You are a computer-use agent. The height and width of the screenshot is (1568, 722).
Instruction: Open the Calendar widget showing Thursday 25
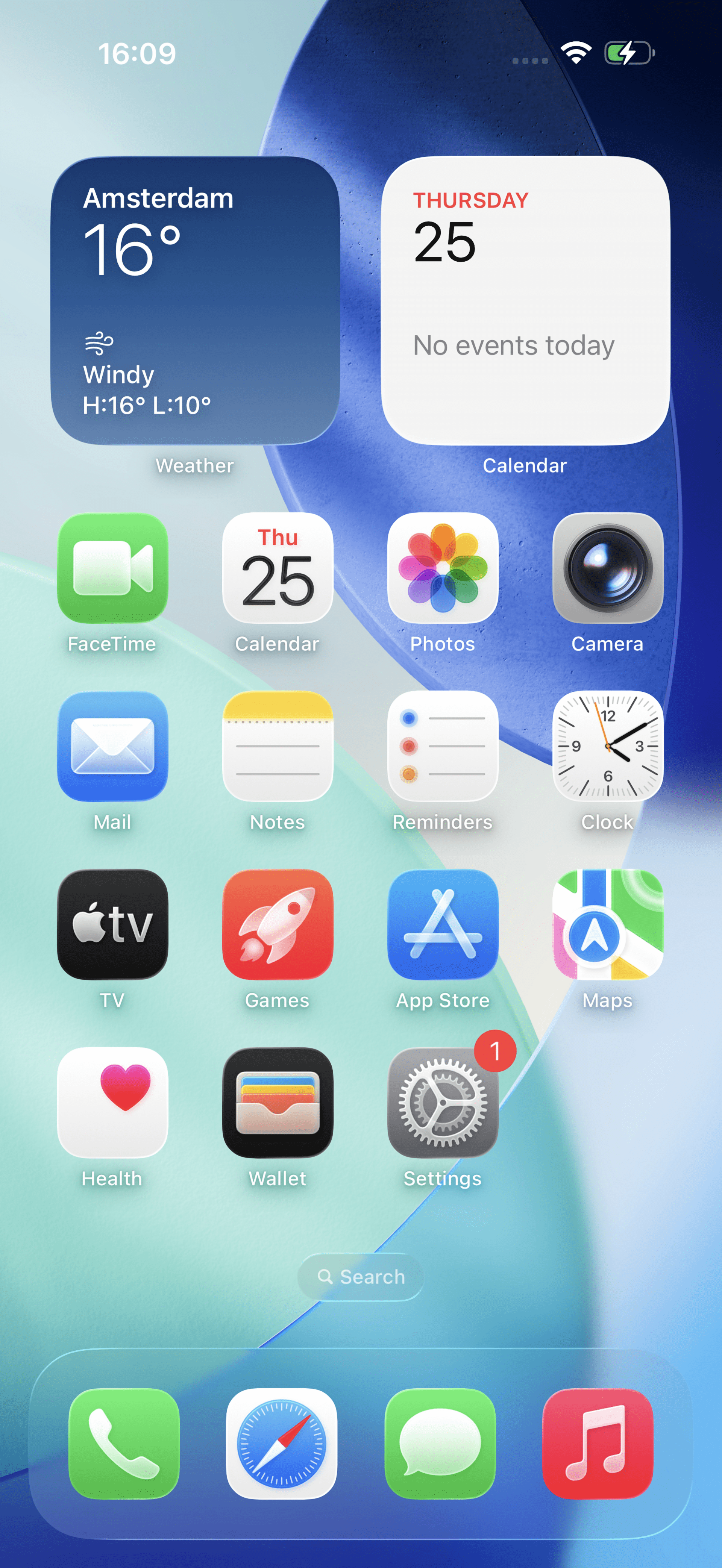pos(525,300)
